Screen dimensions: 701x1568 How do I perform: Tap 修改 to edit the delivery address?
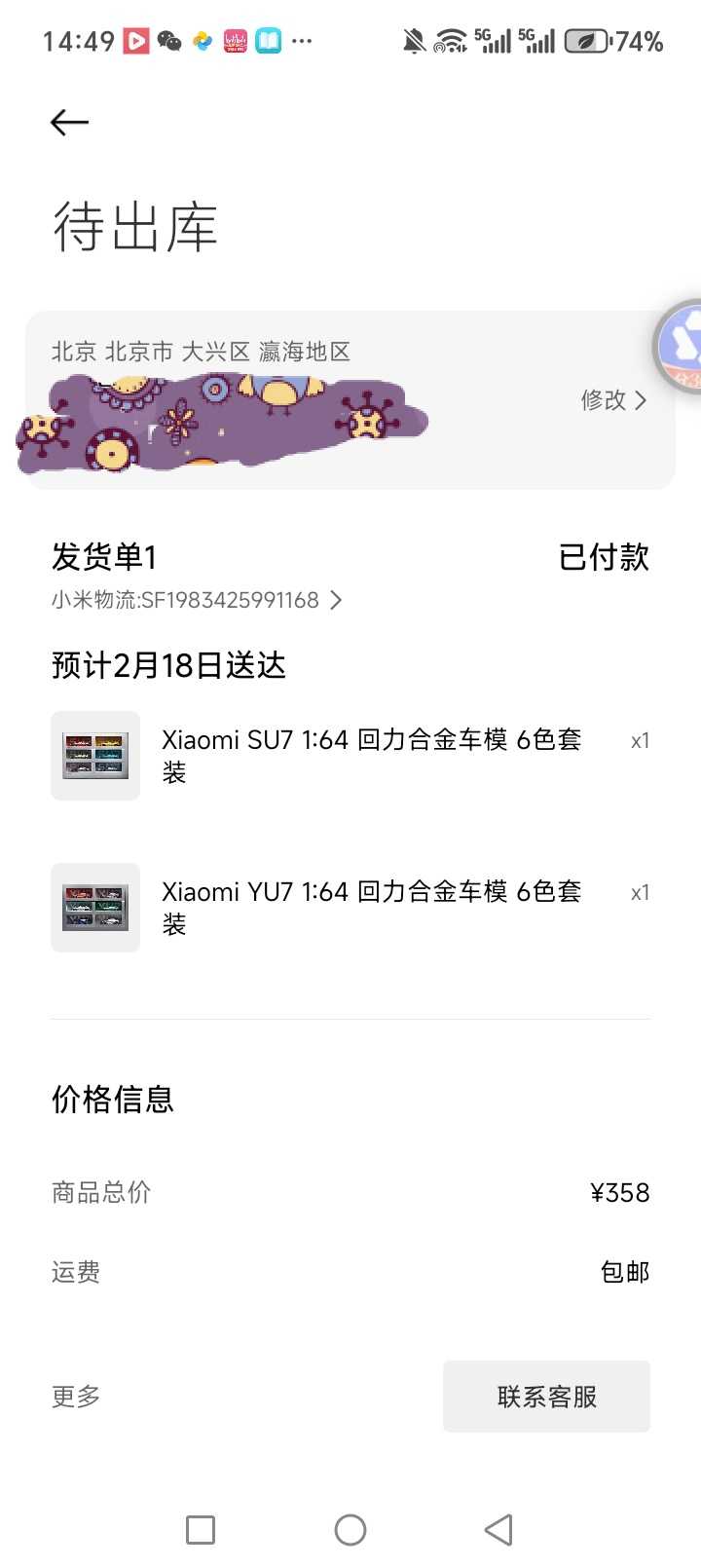click(x=613, y=400)
